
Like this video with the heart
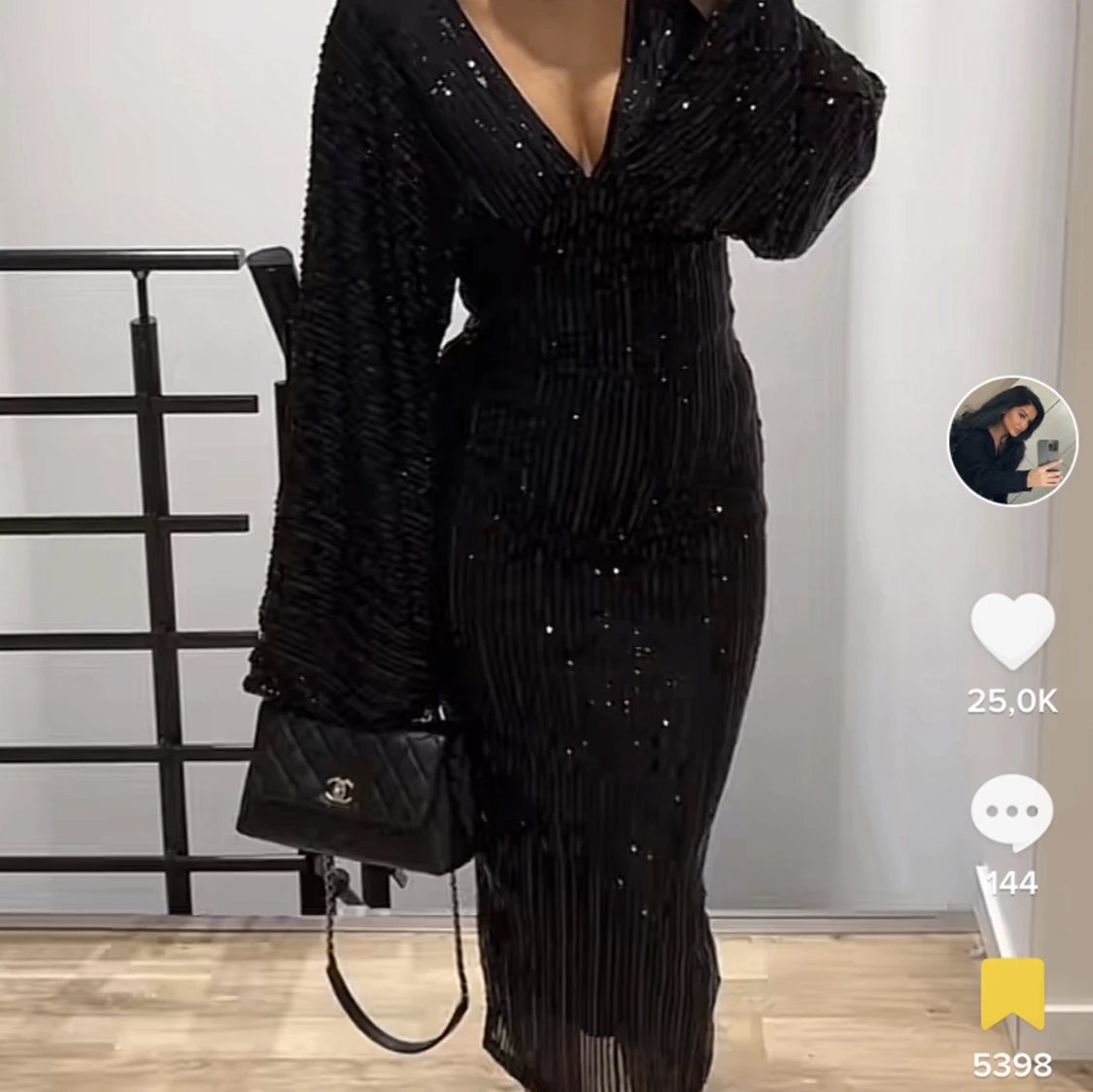click(x=1012, y=631)
